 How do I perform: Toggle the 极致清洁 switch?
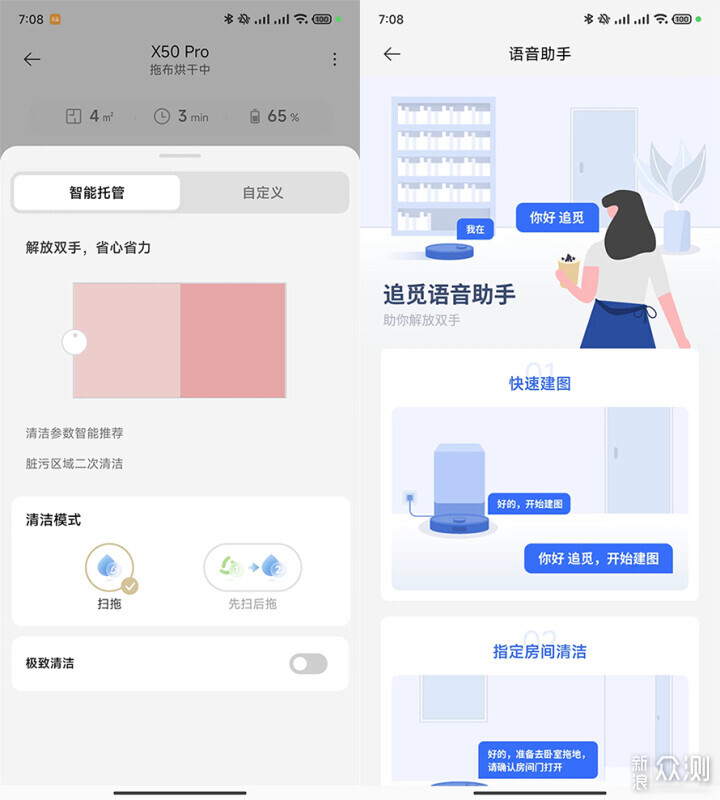pos(308,664)
